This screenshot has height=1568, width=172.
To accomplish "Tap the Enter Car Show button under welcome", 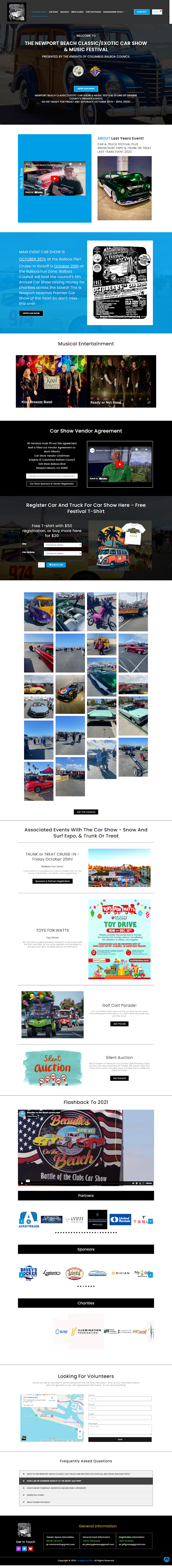I will coord(85,89).
